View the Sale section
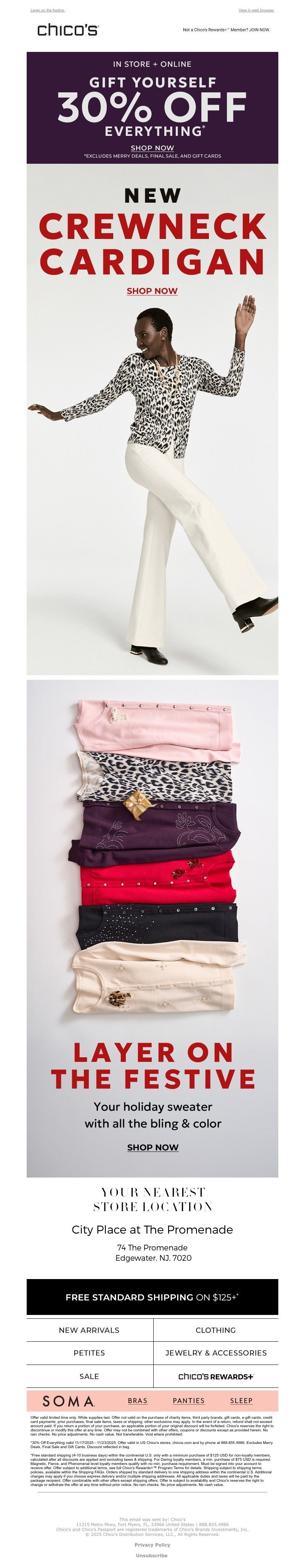305x1568 pixels. point(89,1376)
